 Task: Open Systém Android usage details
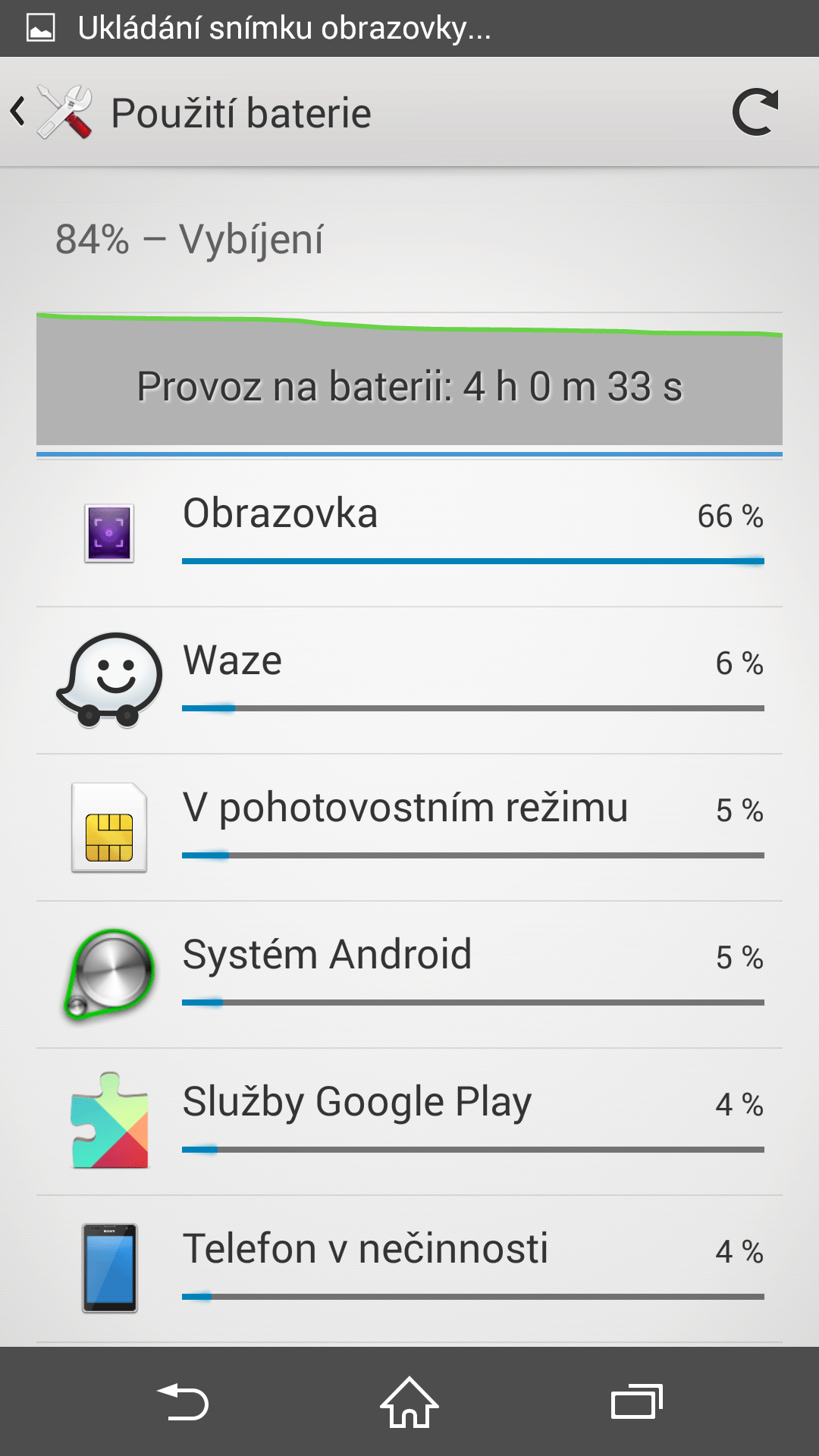coord(409,974)
